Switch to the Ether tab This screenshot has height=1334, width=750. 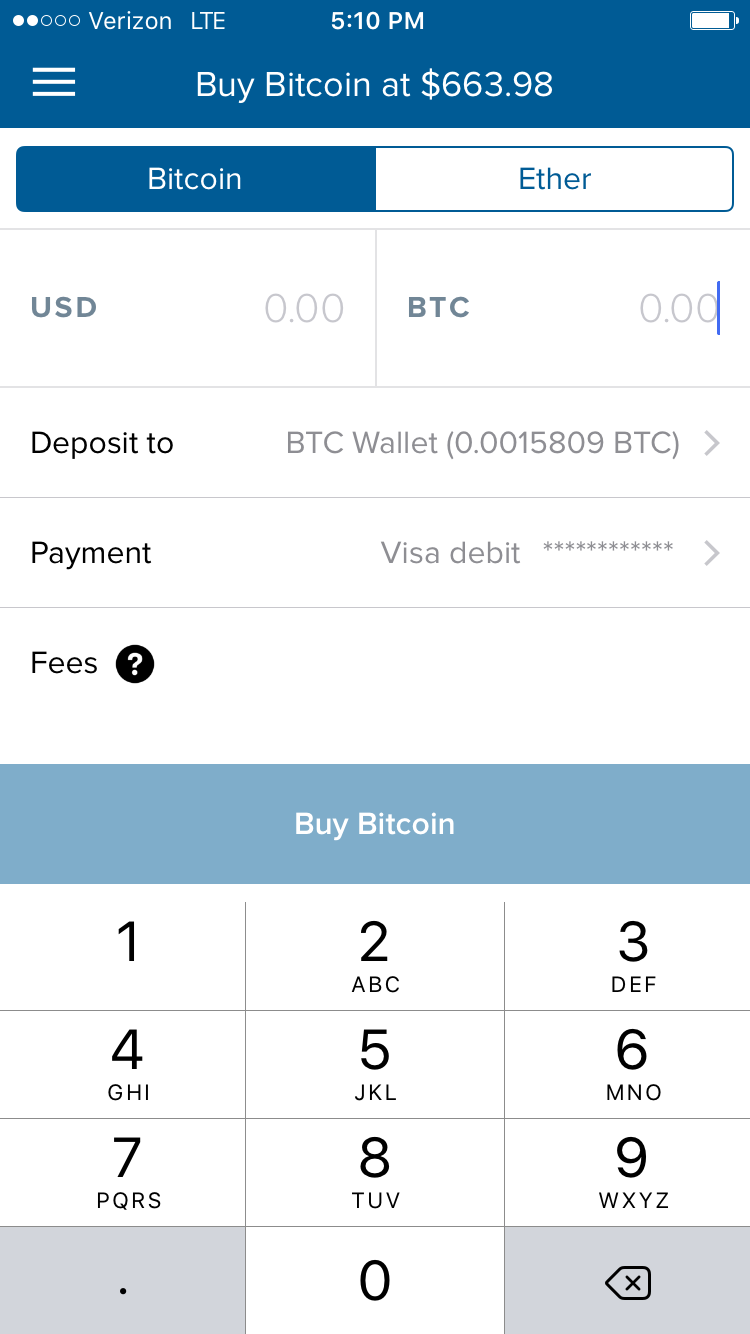pyautogui.click(x=554, y=179)
